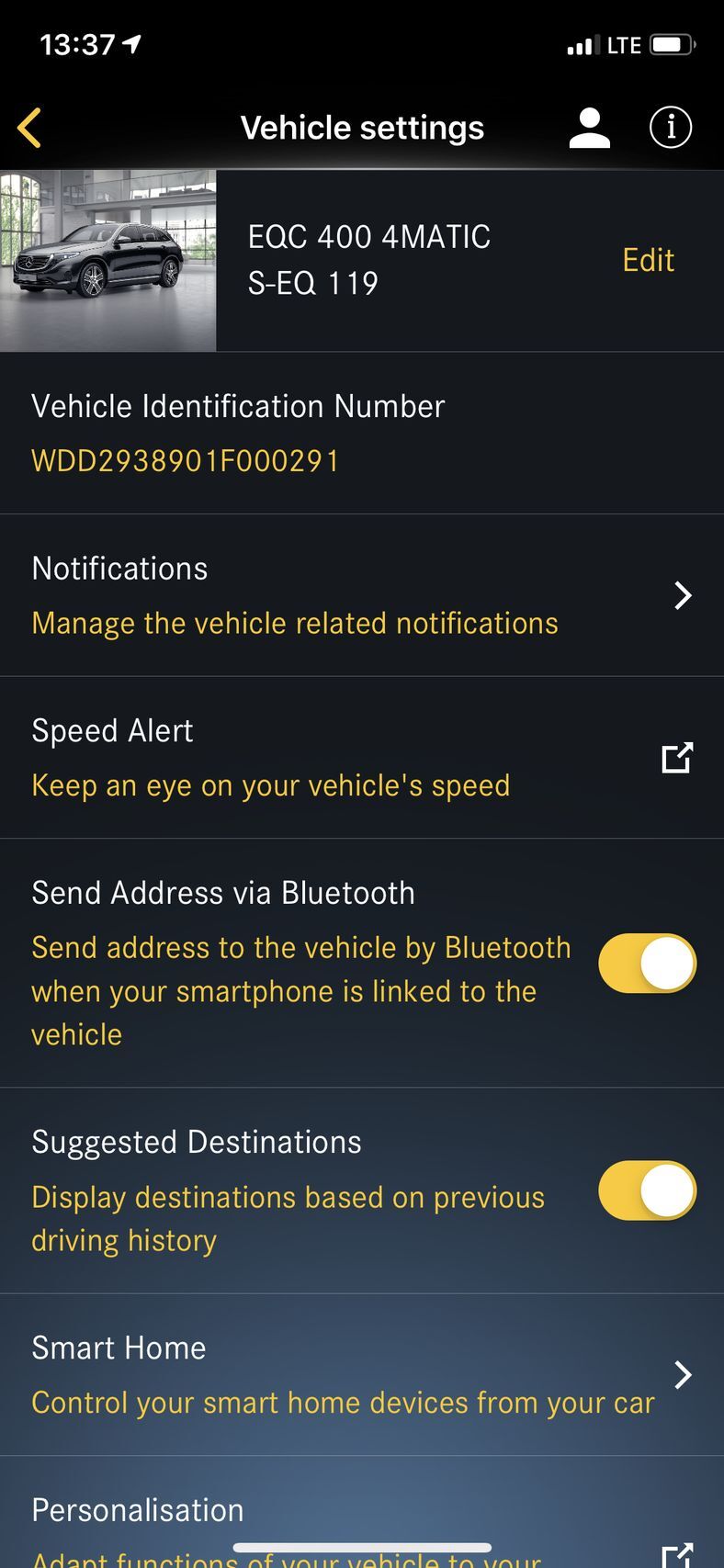Tap the information (i) icon
The width and height of the screenshot is (724, 1568).
[x=670, y=128]
